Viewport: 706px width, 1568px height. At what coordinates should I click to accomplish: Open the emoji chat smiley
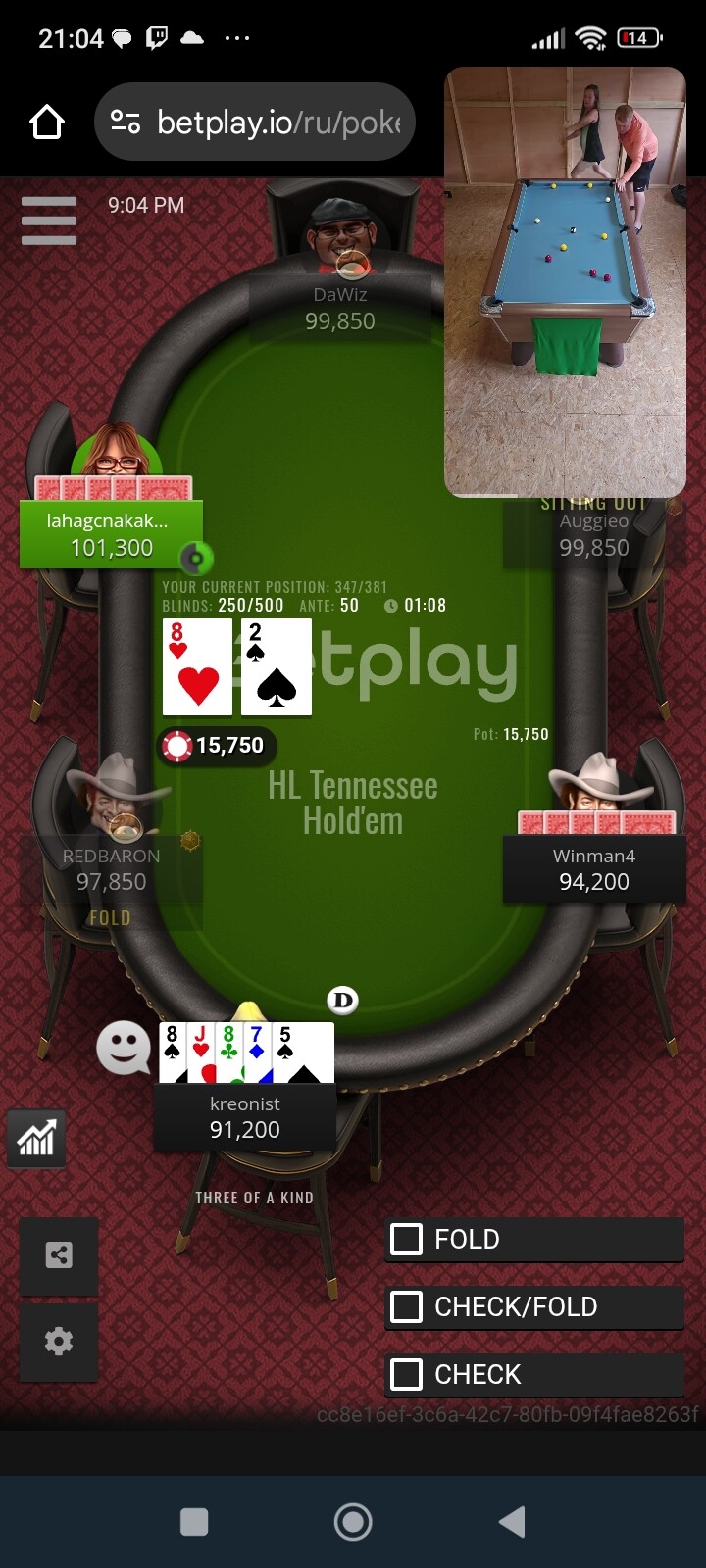click(124, 1048)
